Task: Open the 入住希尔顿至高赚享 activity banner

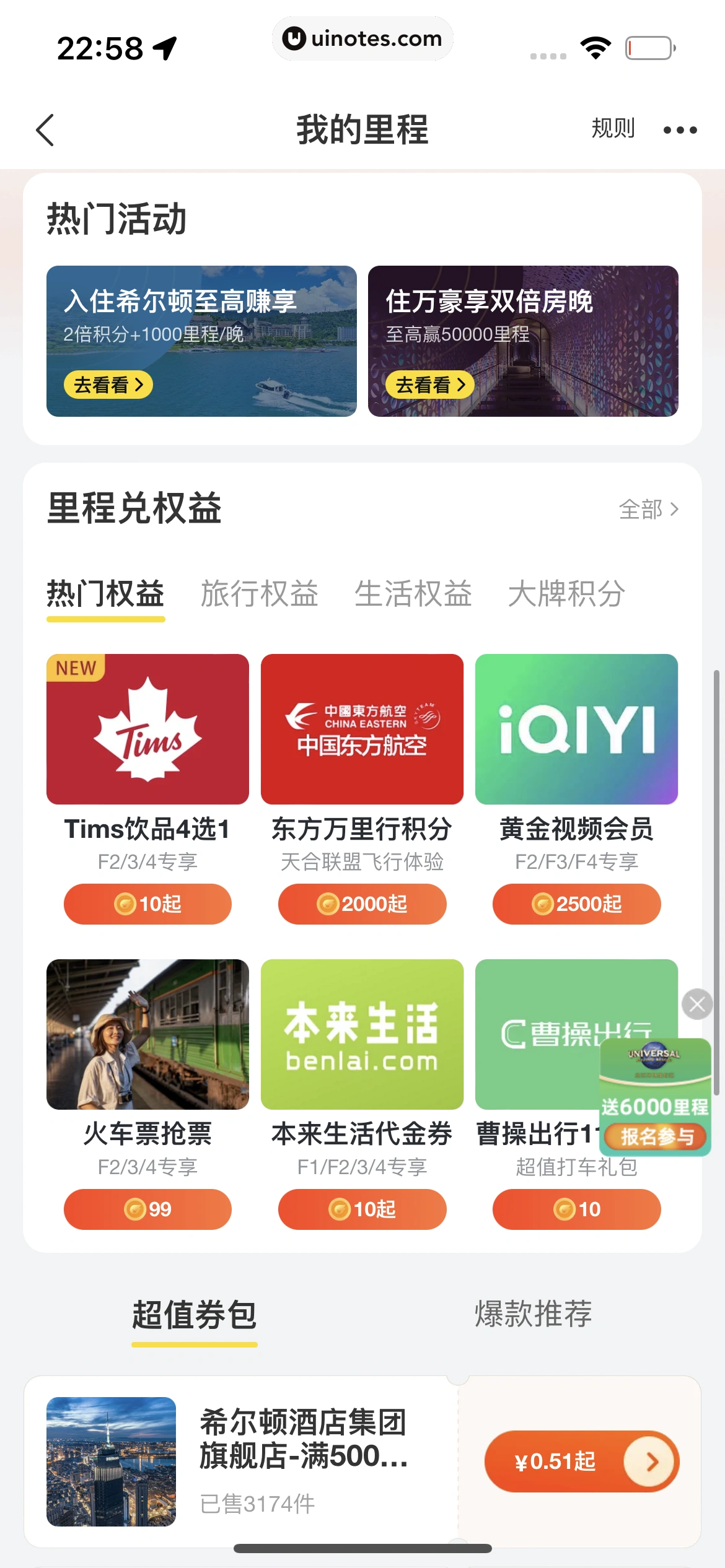Action: click(x=201, y=341)
